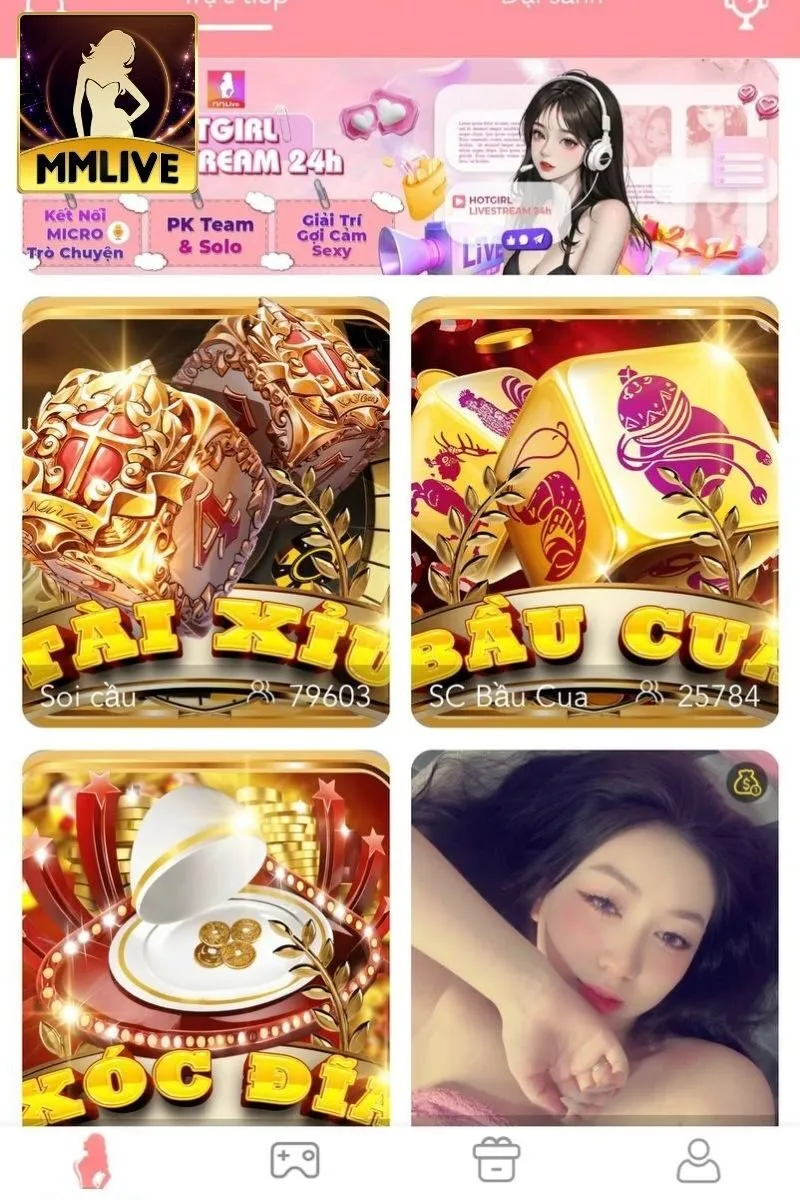Switch to the games controller tab

point(295,1161)
